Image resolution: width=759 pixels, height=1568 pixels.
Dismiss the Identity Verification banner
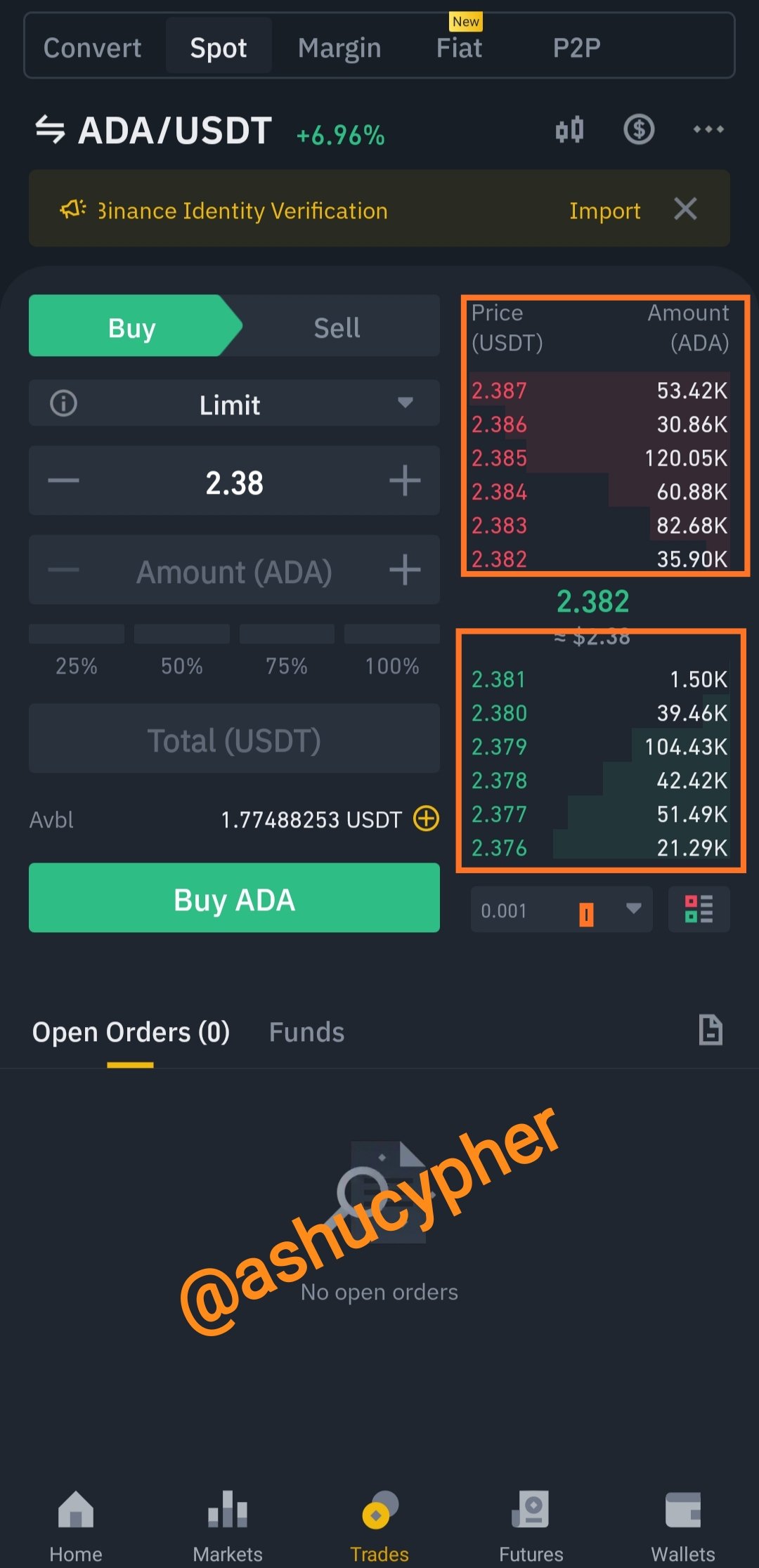coord(685,209)
